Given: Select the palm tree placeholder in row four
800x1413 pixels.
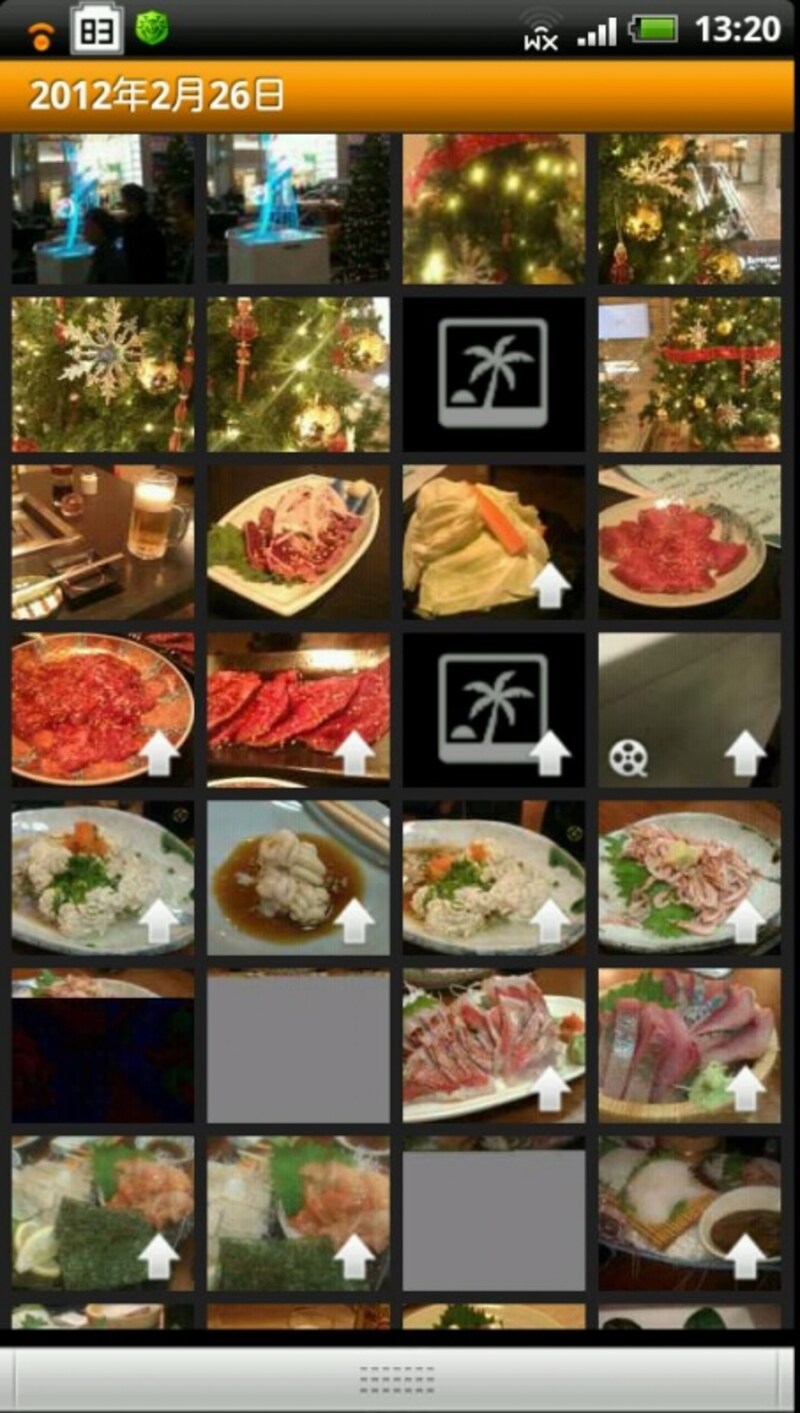Looking at the screenshot, I should 492,707.
